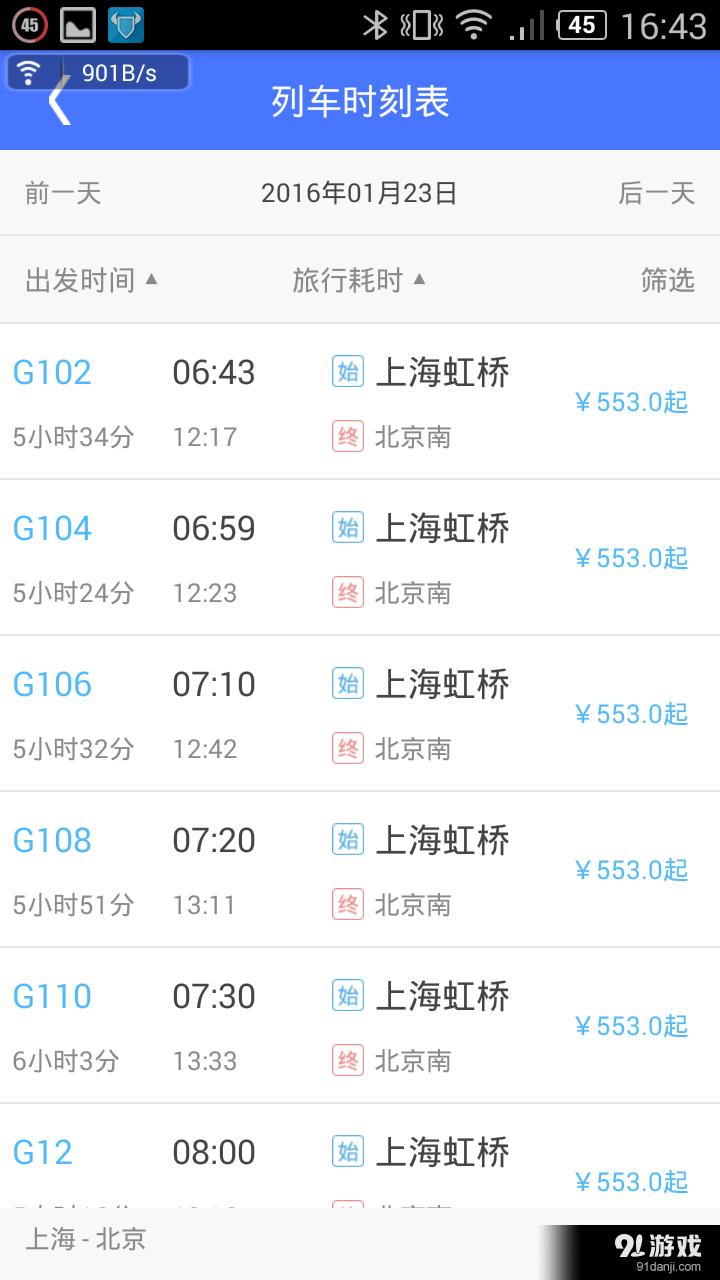Screen dimensions: 720x1280
Task: Open the date 2016年01月23日 selector
Action: (x=360, y=192)
